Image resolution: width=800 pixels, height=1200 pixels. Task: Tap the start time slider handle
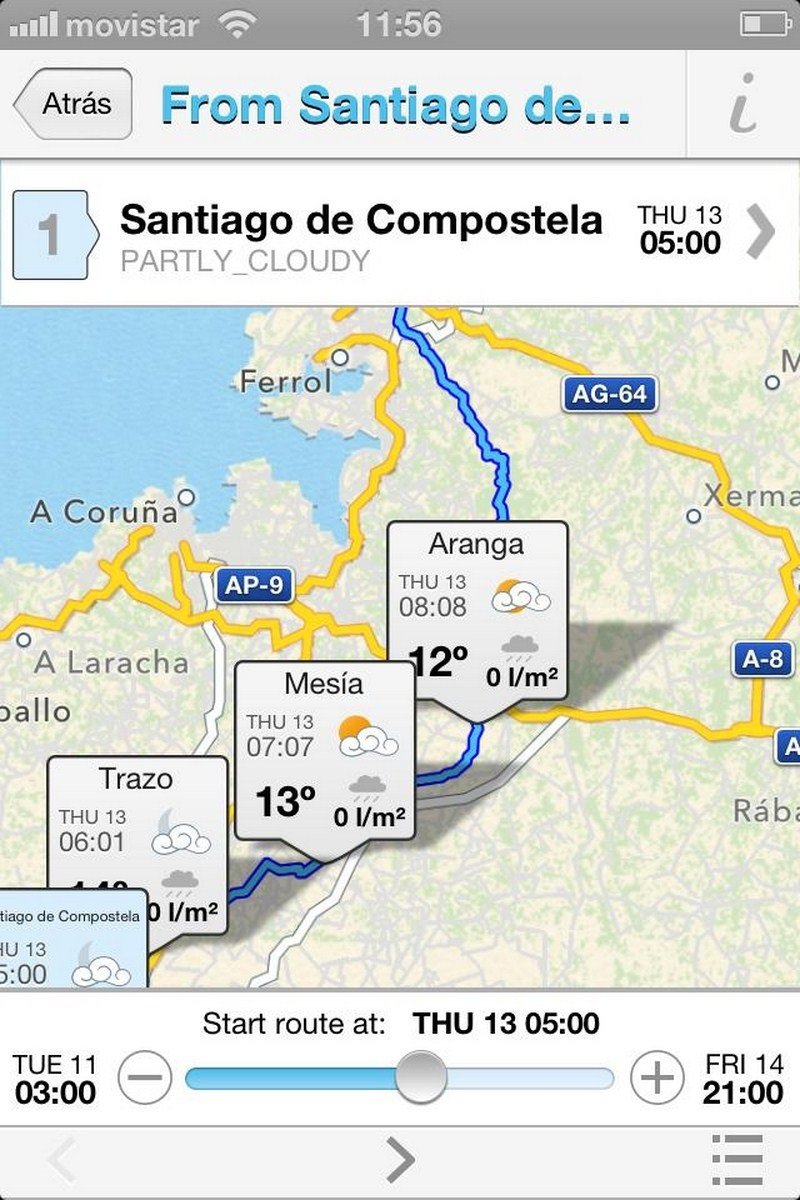click(x=421, y=1078)
